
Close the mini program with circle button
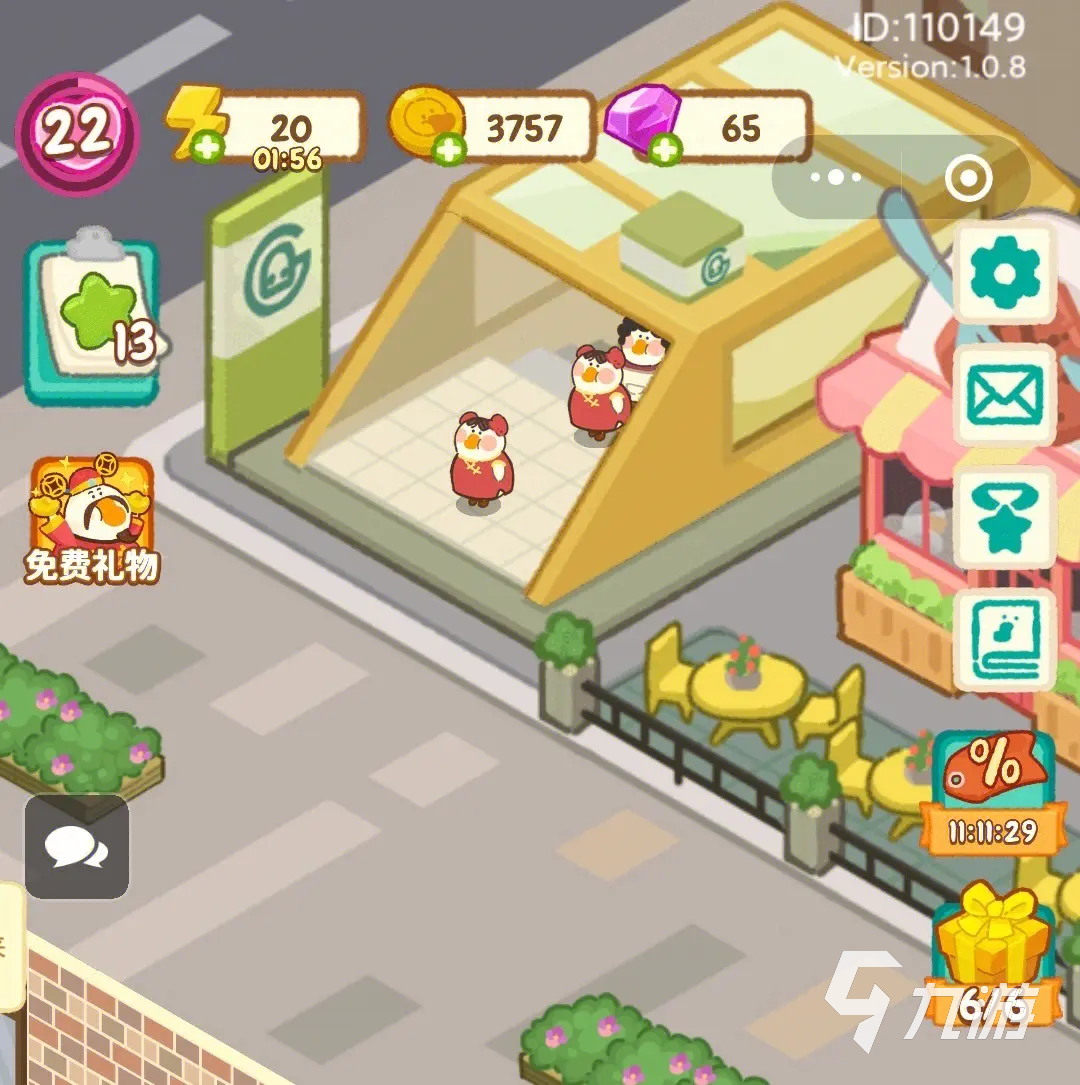[968, 179]
